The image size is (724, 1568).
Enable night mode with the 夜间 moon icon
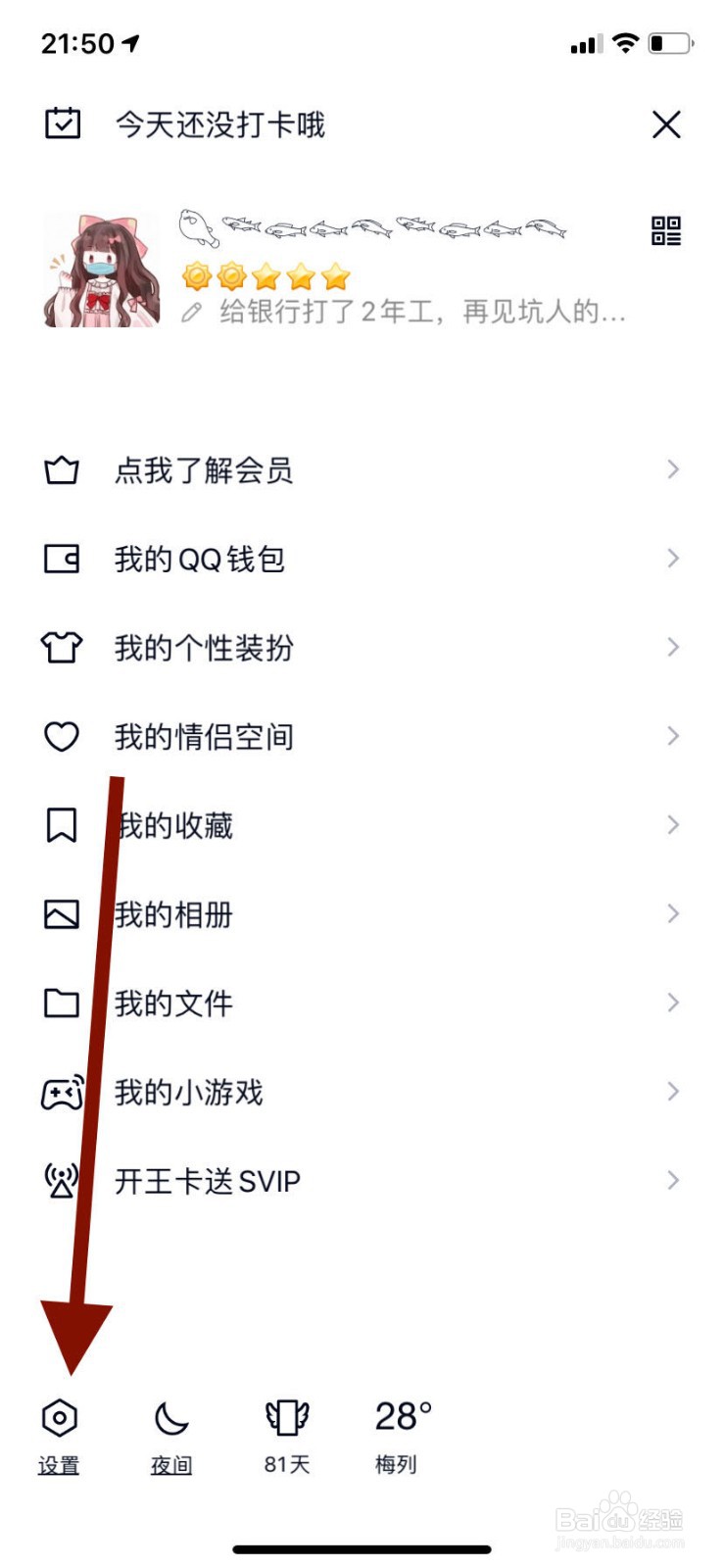click(x=170, y=1416)
